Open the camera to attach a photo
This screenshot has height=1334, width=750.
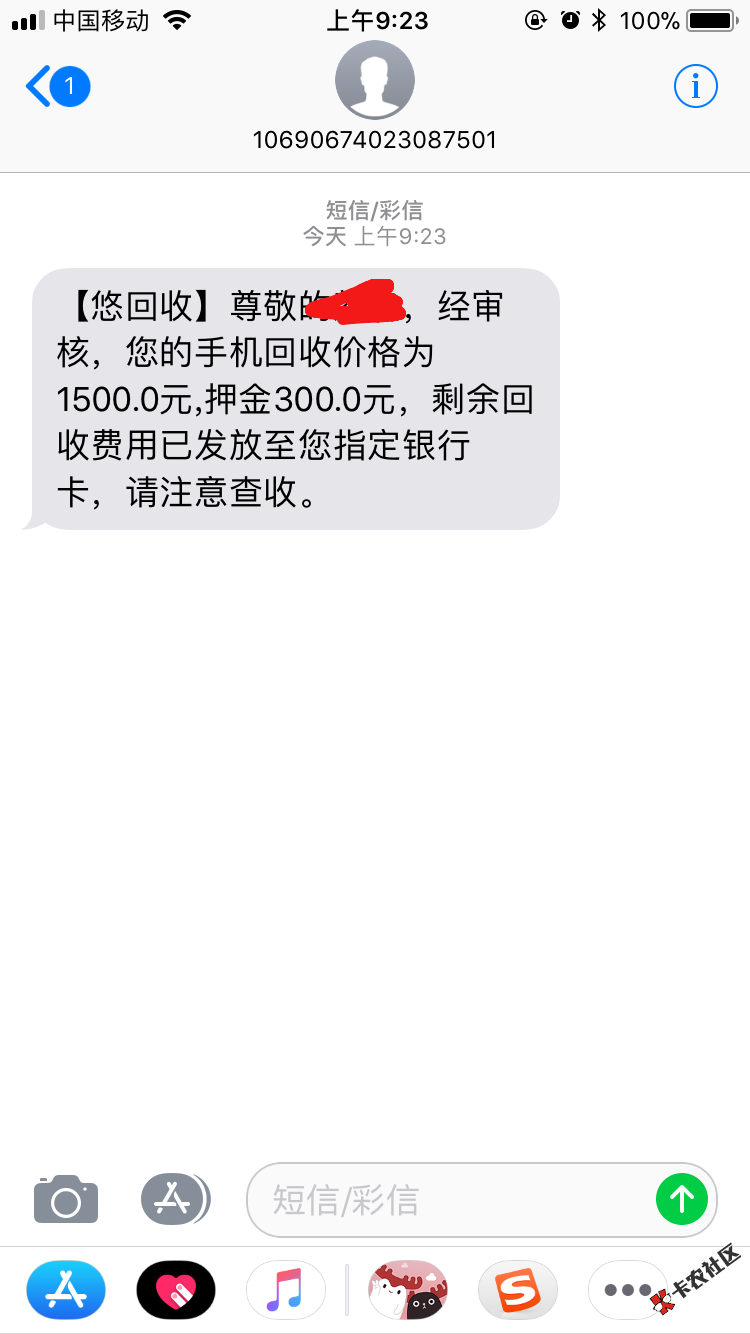(x=66, y=1198)
